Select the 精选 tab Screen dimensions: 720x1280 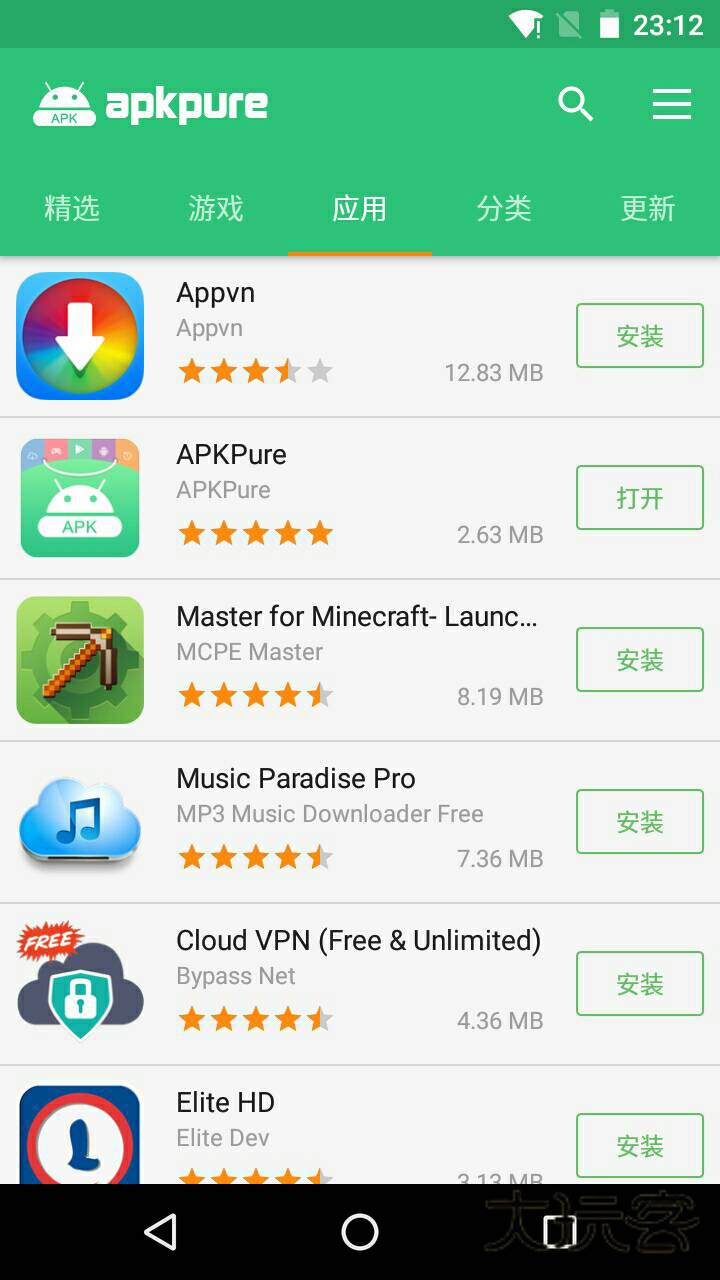pyautogui.click(x=72, y=209)
